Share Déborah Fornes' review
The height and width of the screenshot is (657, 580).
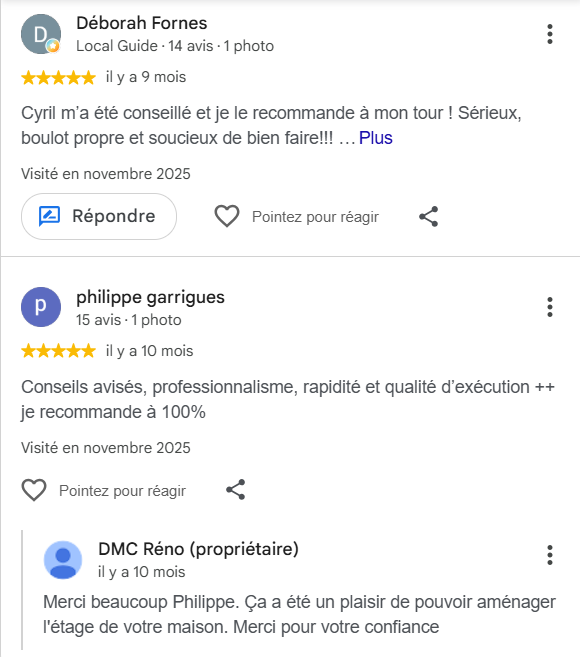(429, 216)
